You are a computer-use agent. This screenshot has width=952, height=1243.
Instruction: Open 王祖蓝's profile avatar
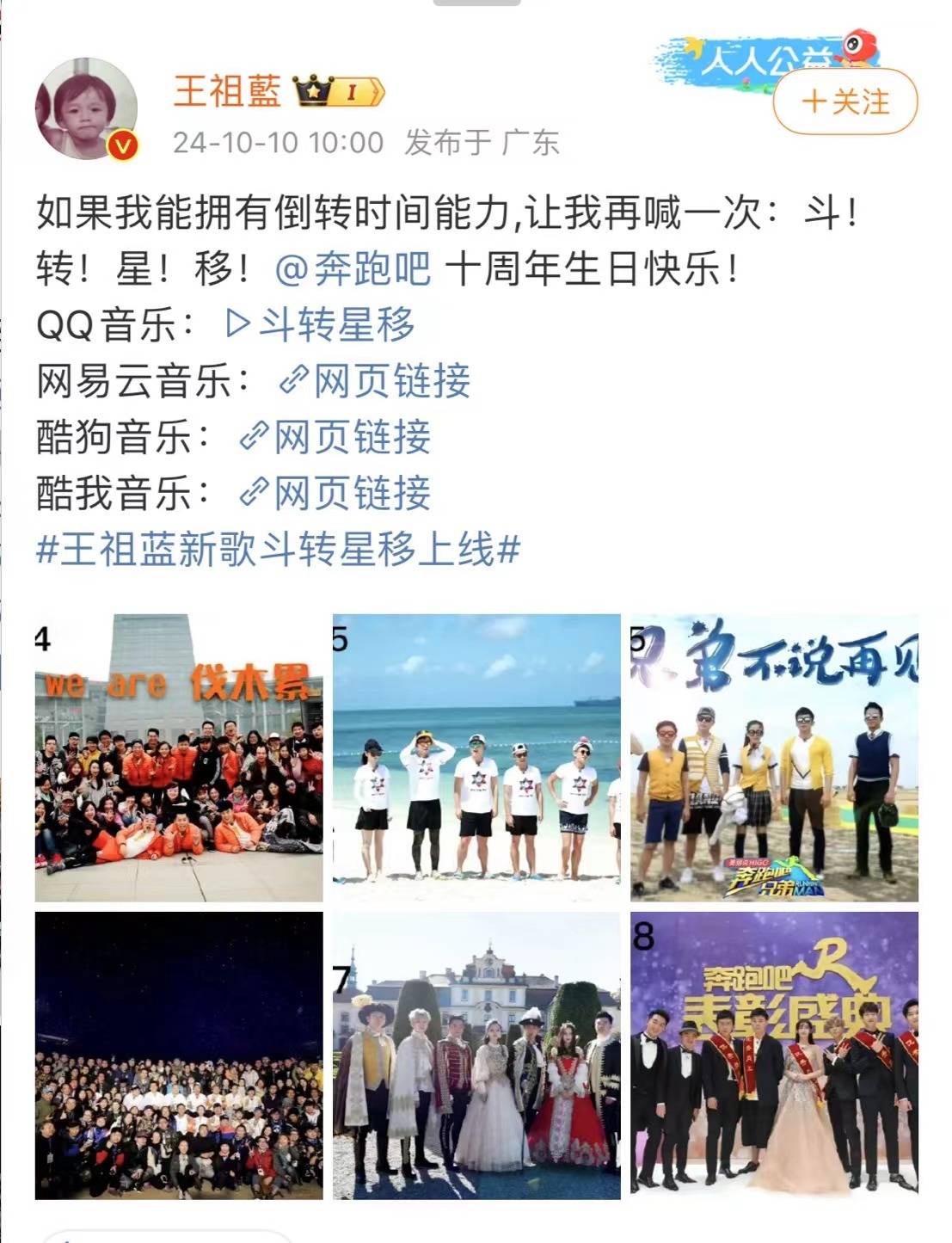[86, 109]
